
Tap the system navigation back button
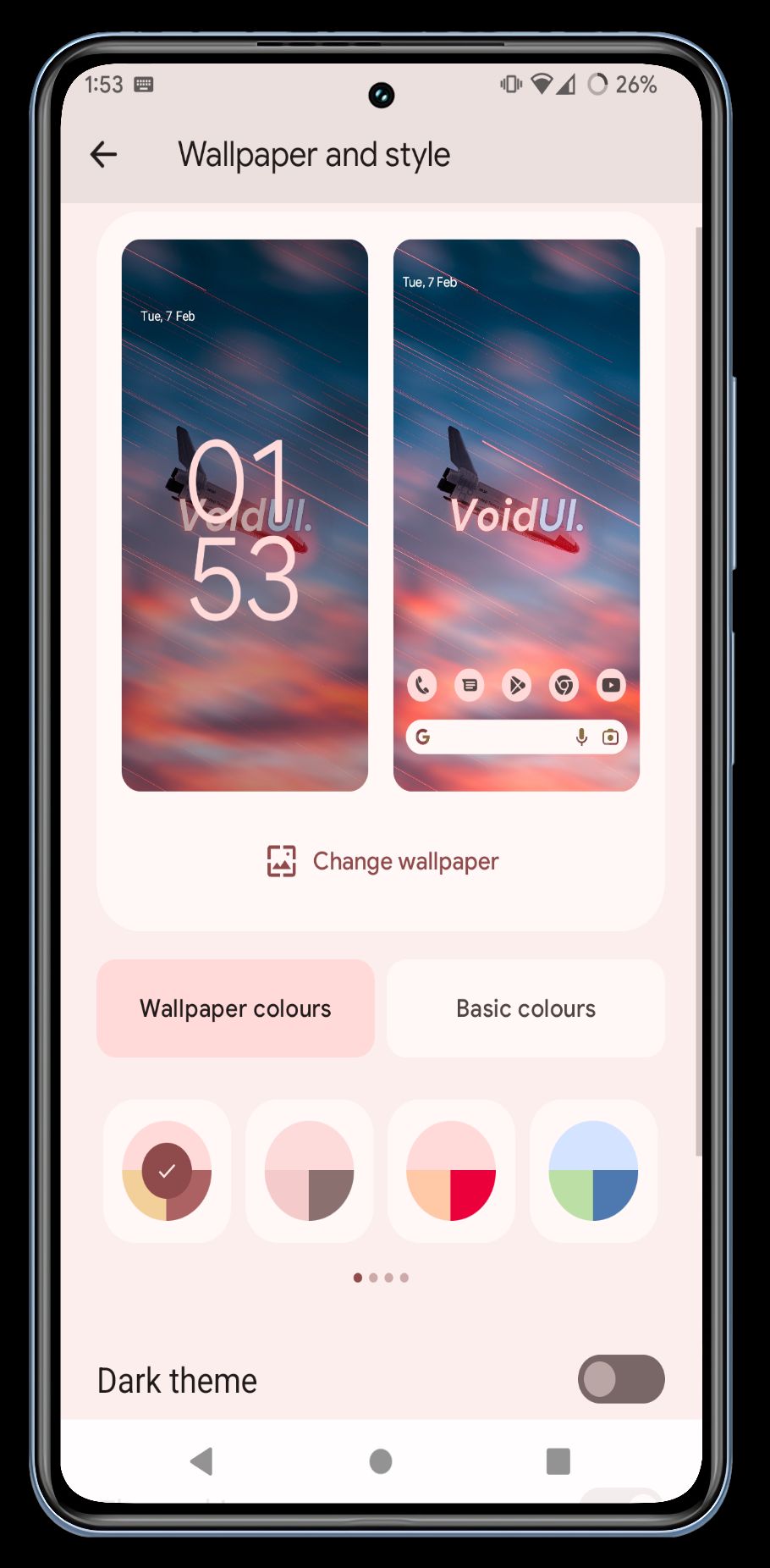pos(201,1461)
